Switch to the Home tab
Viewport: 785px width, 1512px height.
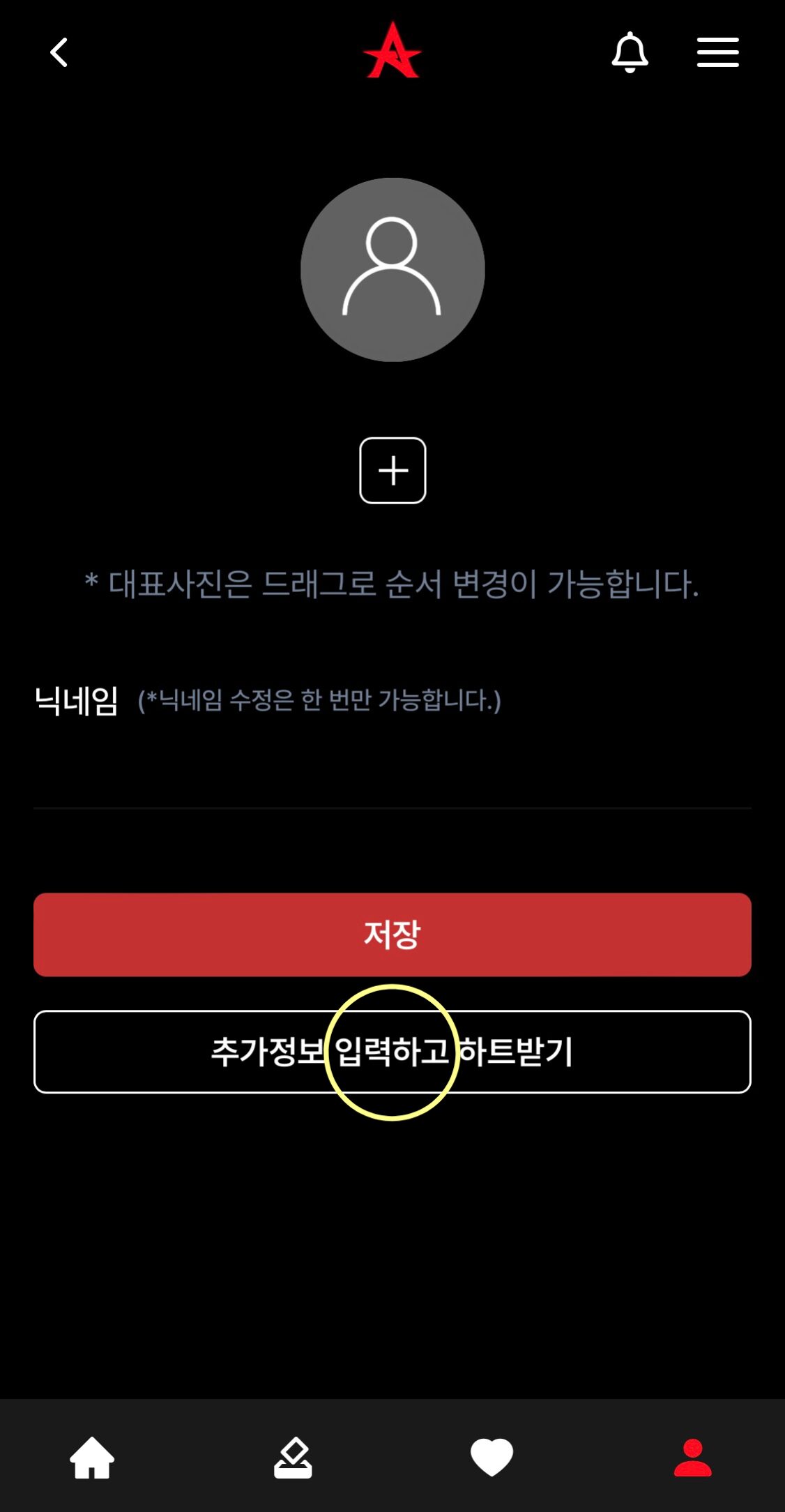(92, 1458)
